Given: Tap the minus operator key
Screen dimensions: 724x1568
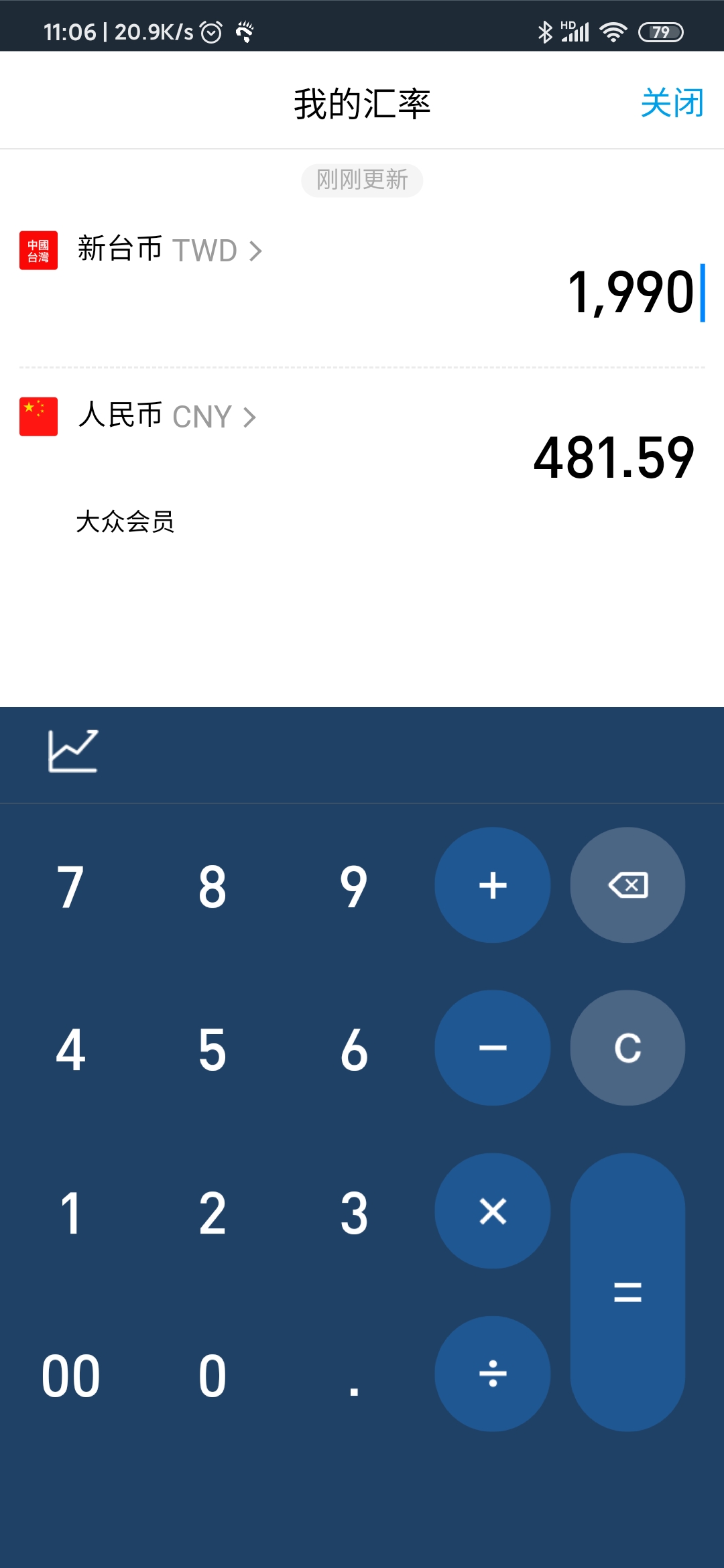Looking at the screenshot, I should click(493, 1048).
